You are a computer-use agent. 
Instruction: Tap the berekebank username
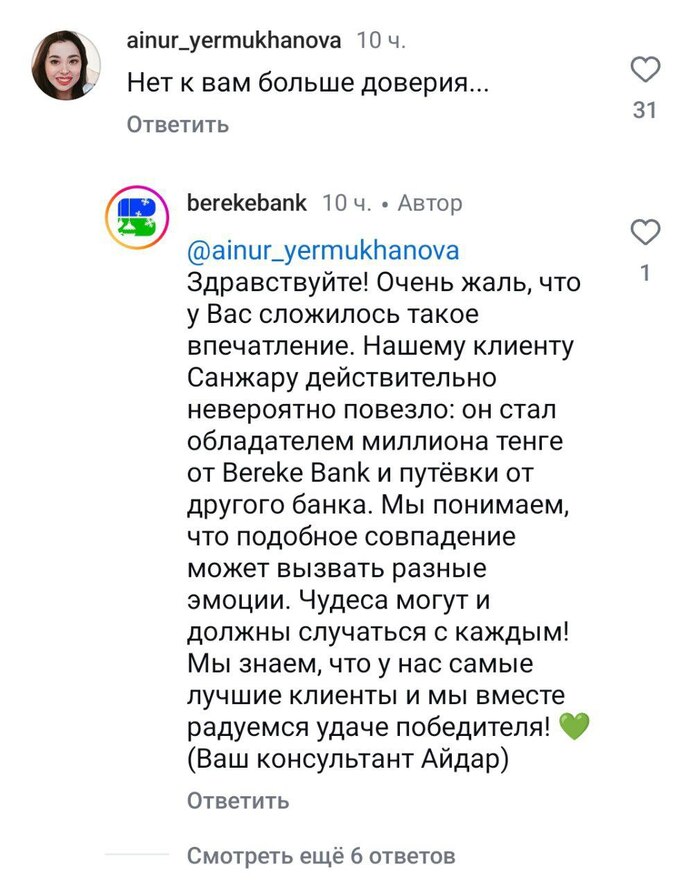click(247, 203)
